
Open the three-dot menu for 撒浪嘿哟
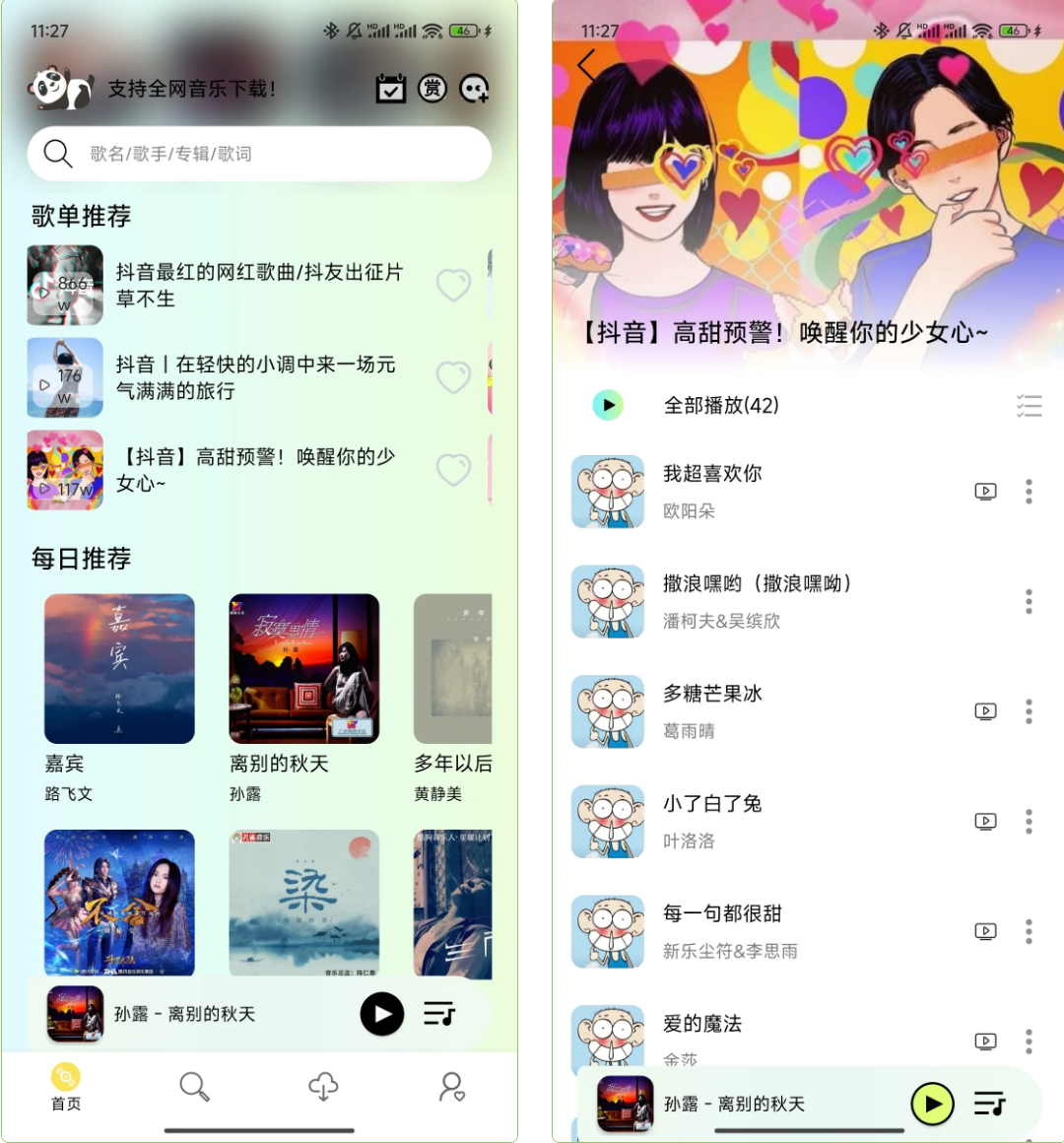coord(1029,602)
